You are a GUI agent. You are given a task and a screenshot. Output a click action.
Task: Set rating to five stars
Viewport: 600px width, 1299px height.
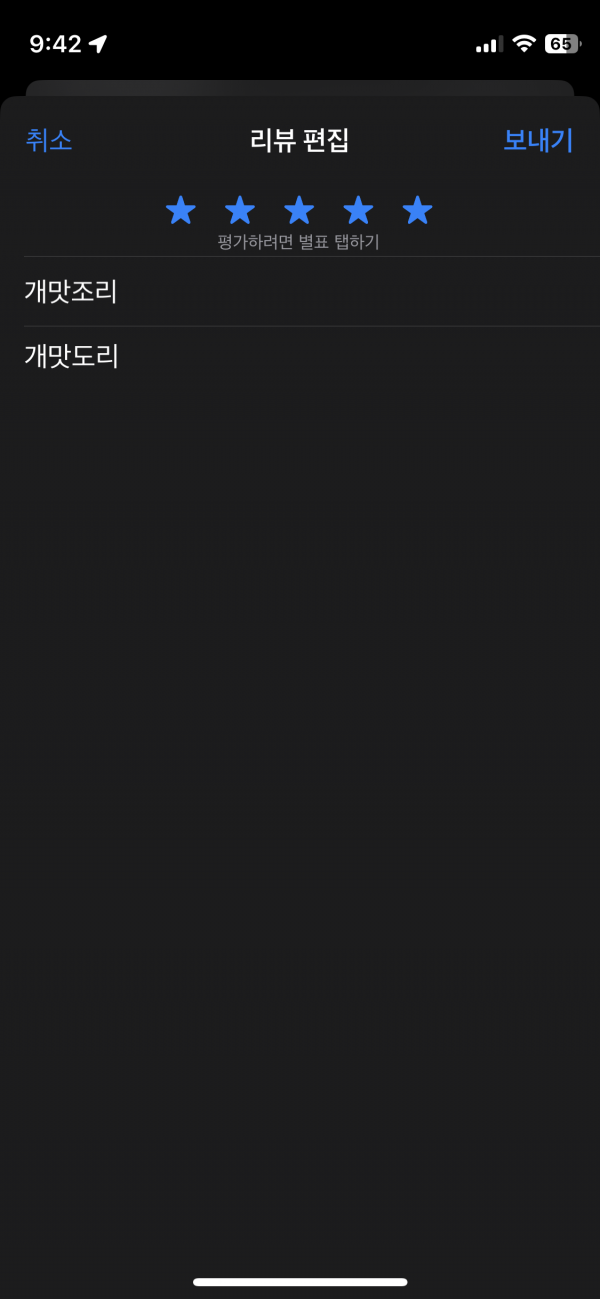417,210
